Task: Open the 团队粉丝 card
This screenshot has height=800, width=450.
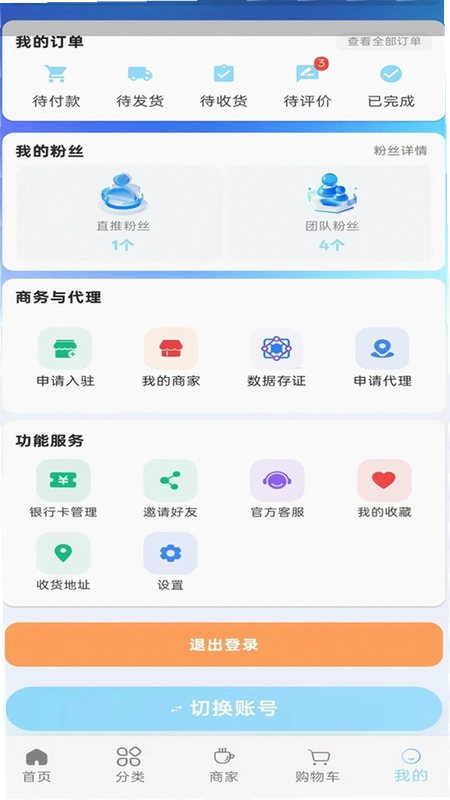Action: (x=330, y=213)
